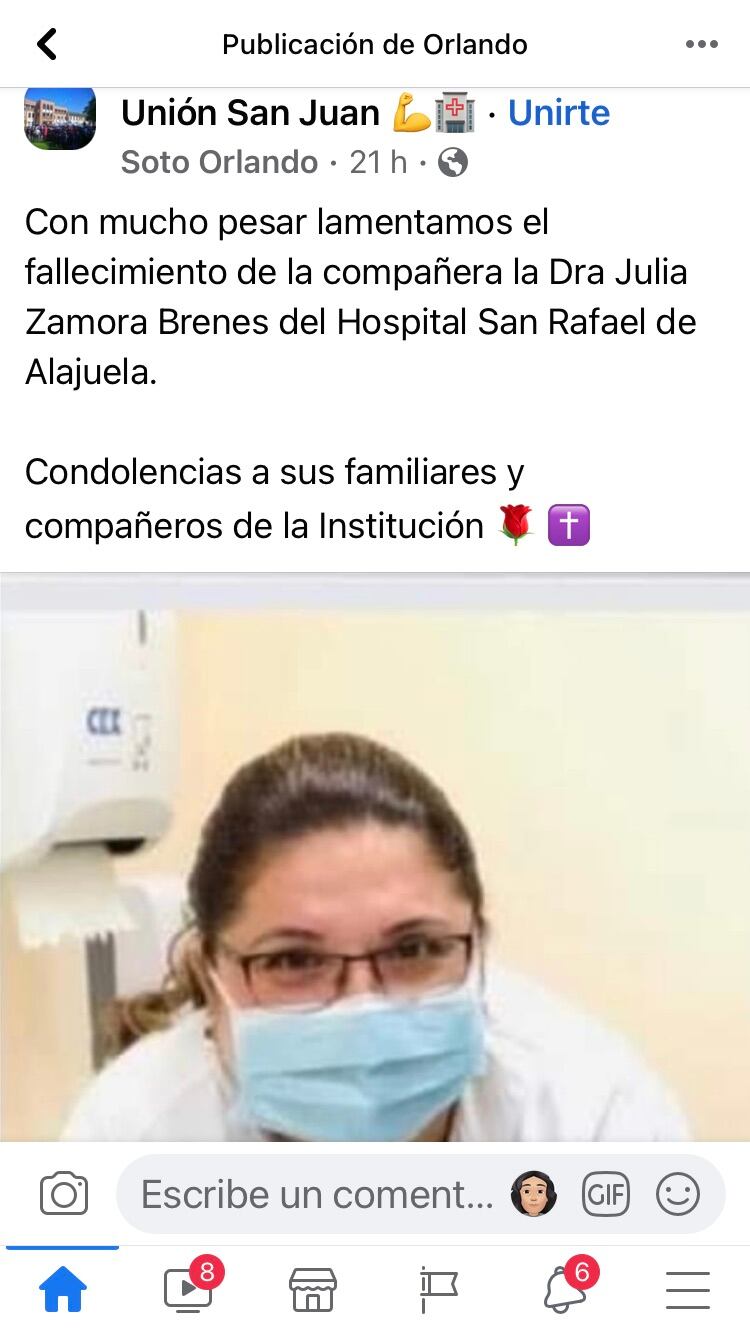750x1334 pixels.
Task: Open the hamburger menu tab
Action: click(x=688, y=1290)
